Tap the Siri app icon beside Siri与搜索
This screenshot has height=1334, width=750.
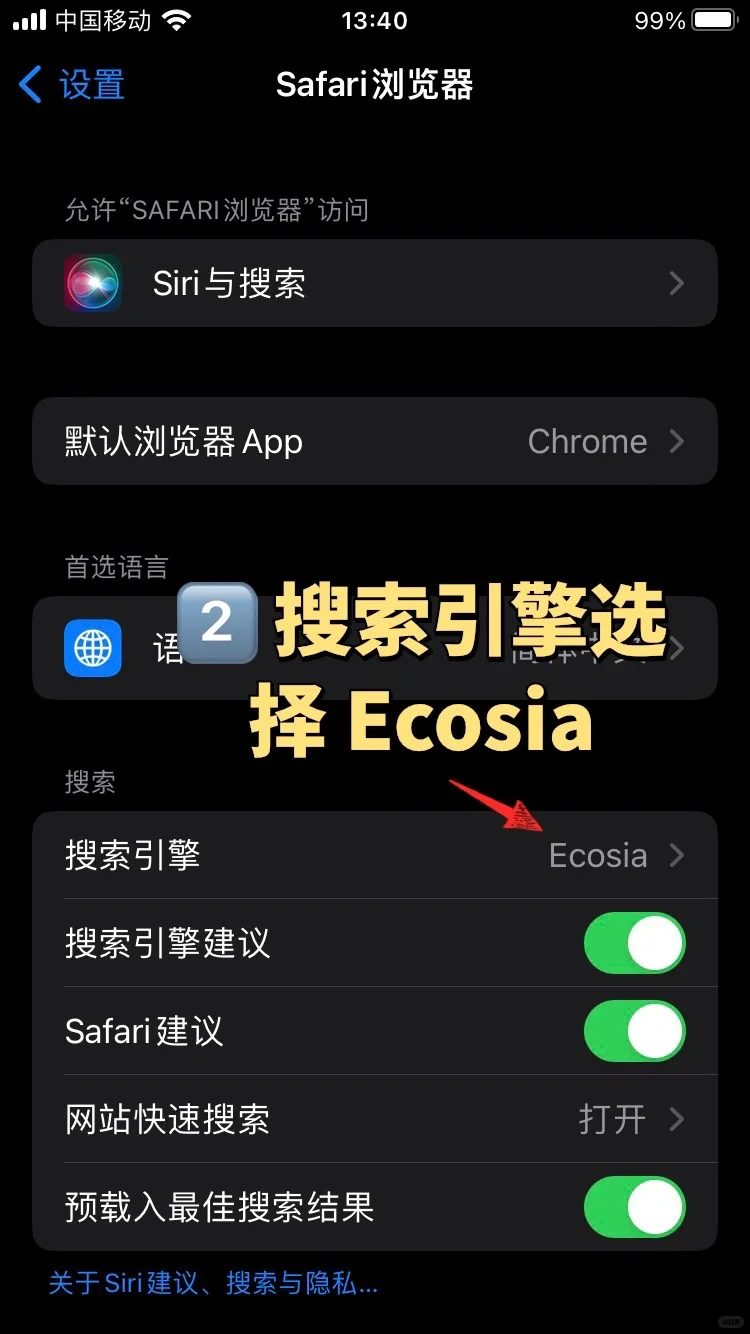click(92, 283)
